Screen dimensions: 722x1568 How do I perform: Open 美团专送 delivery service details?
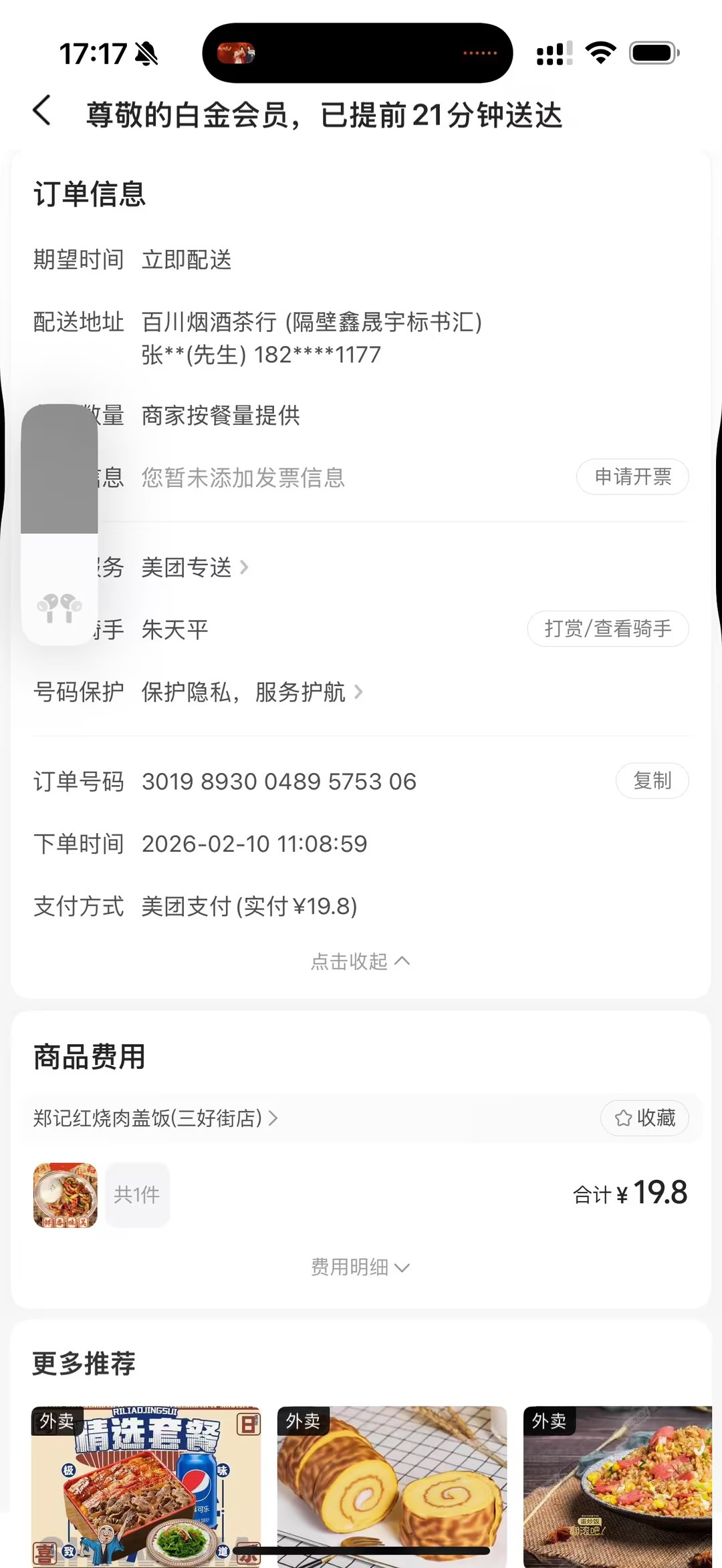(194, 568)
